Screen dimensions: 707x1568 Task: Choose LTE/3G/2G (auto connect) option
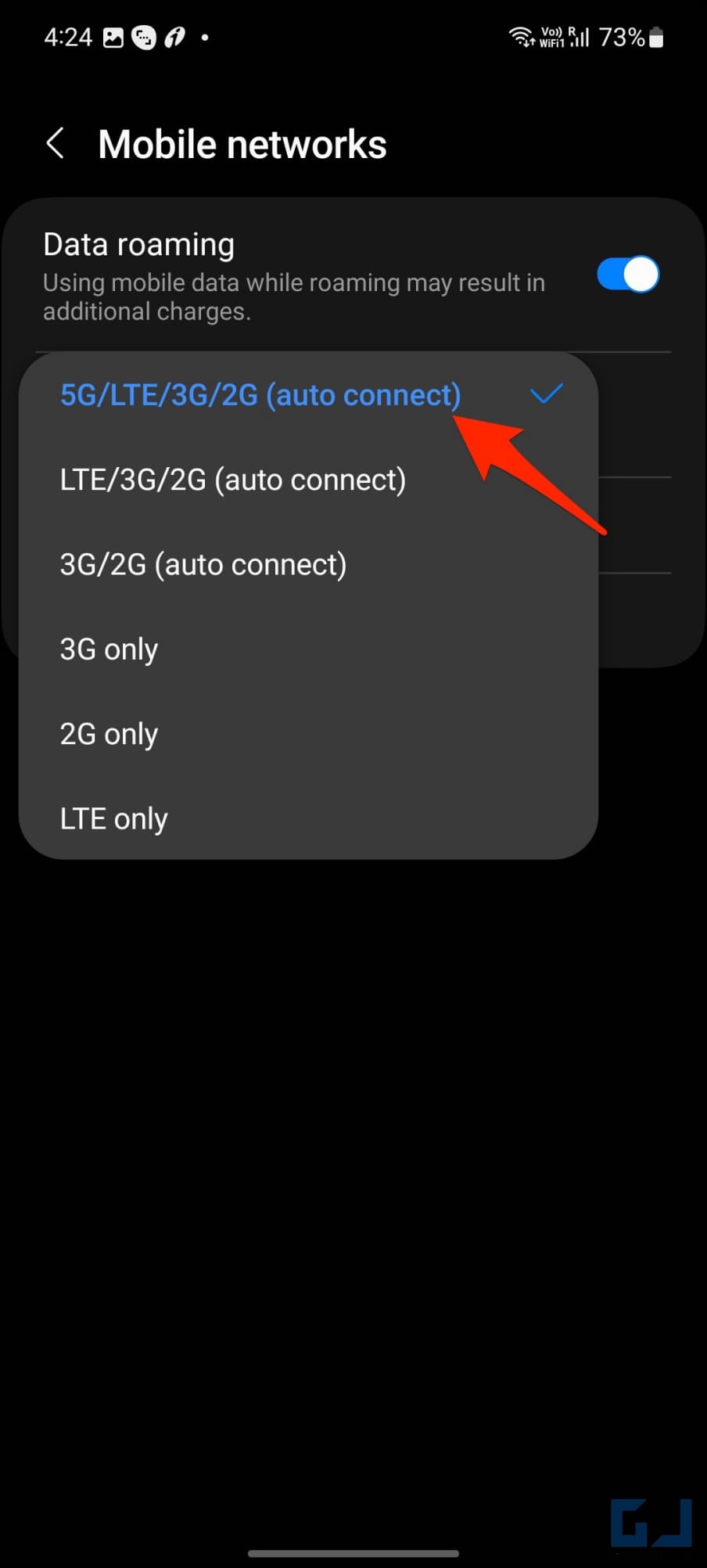point(308,480)
